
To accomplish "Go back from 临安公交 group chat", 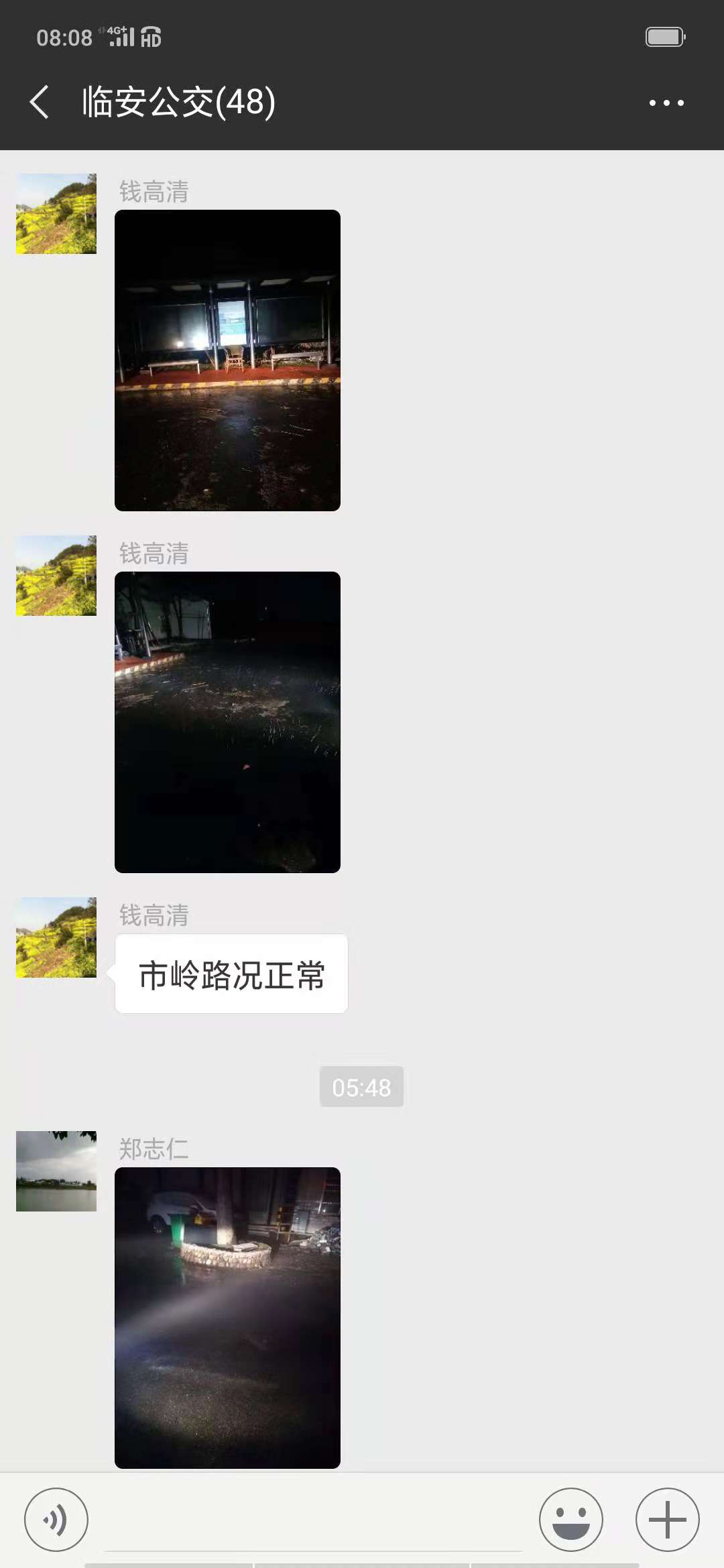I will (x=40, y=103).
